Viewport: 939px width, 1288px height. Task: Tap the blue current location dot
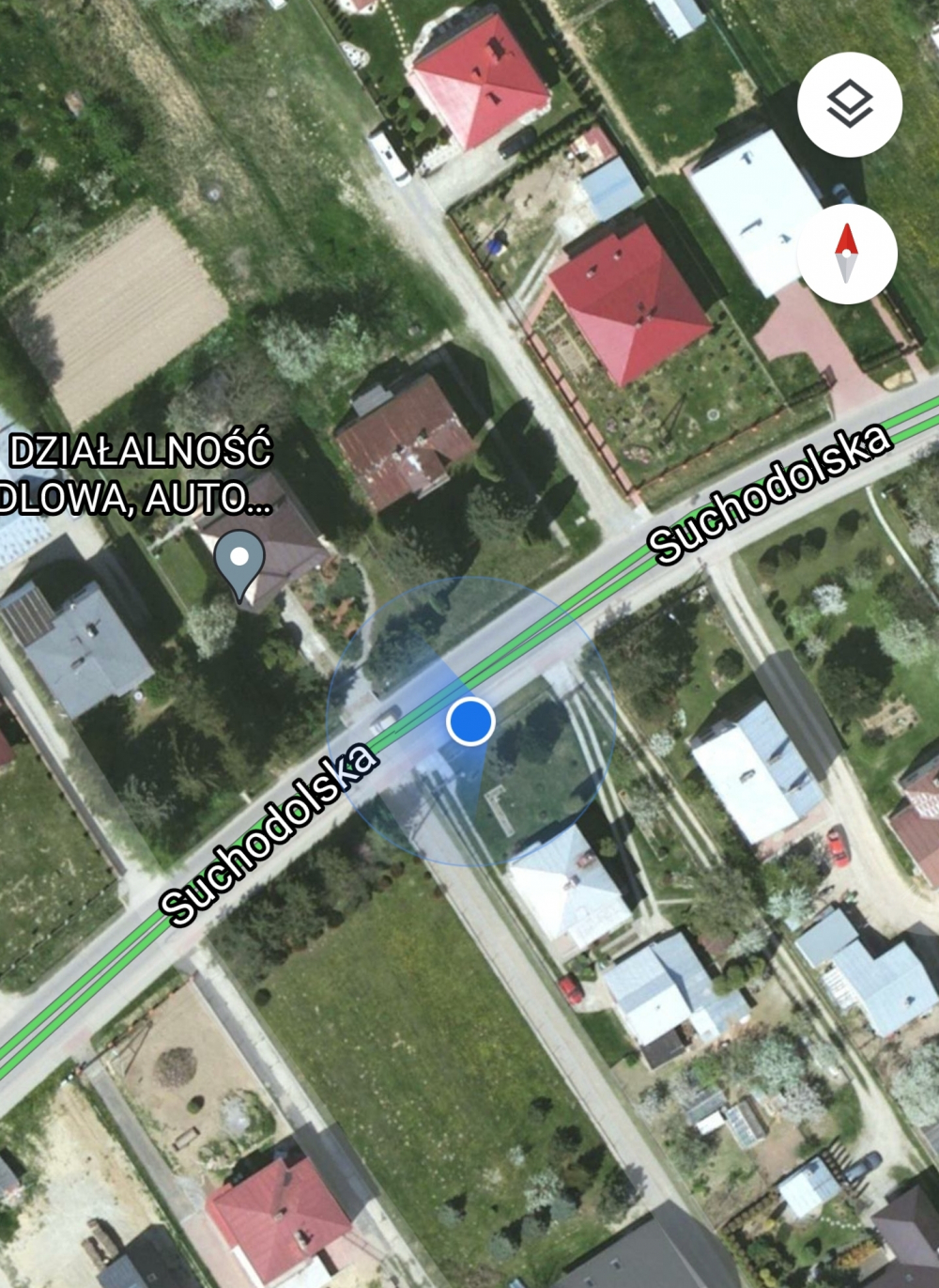click(470, 722)
